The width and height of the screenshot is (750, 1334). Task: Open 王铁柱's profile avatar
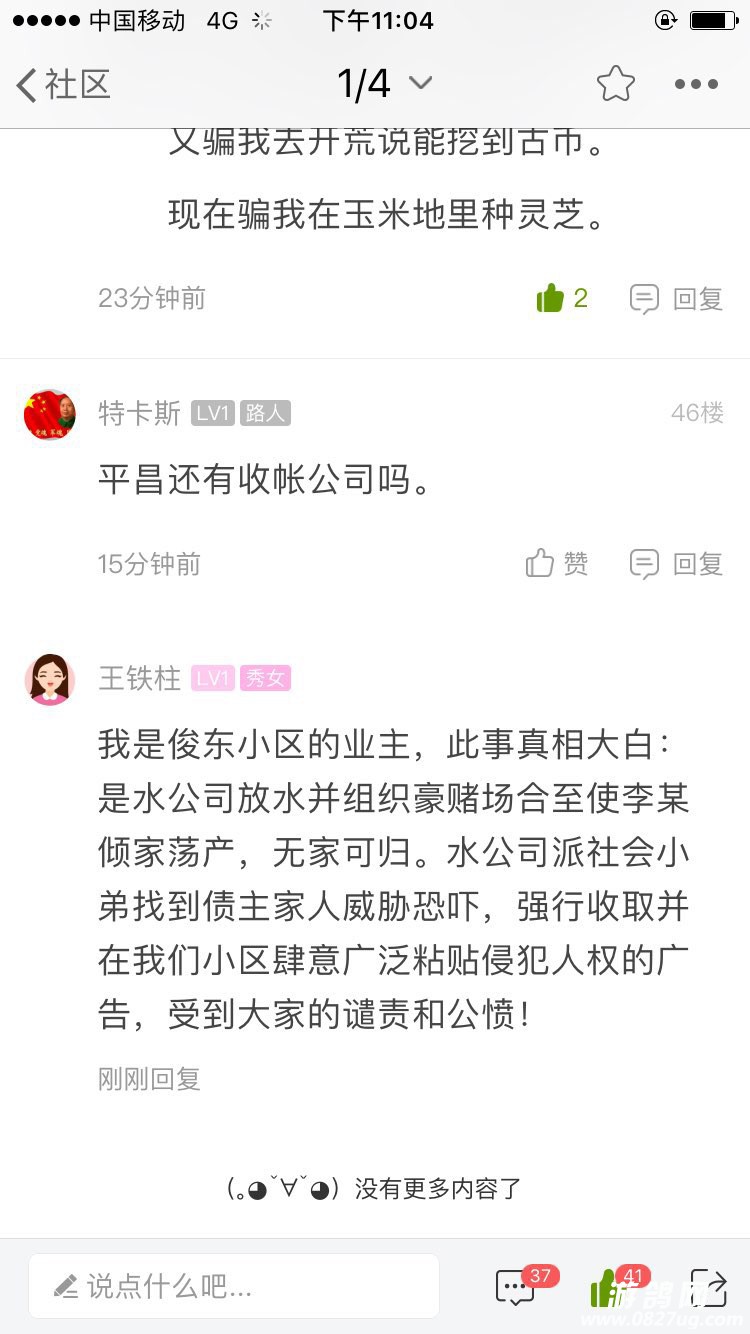coord(50,680)
